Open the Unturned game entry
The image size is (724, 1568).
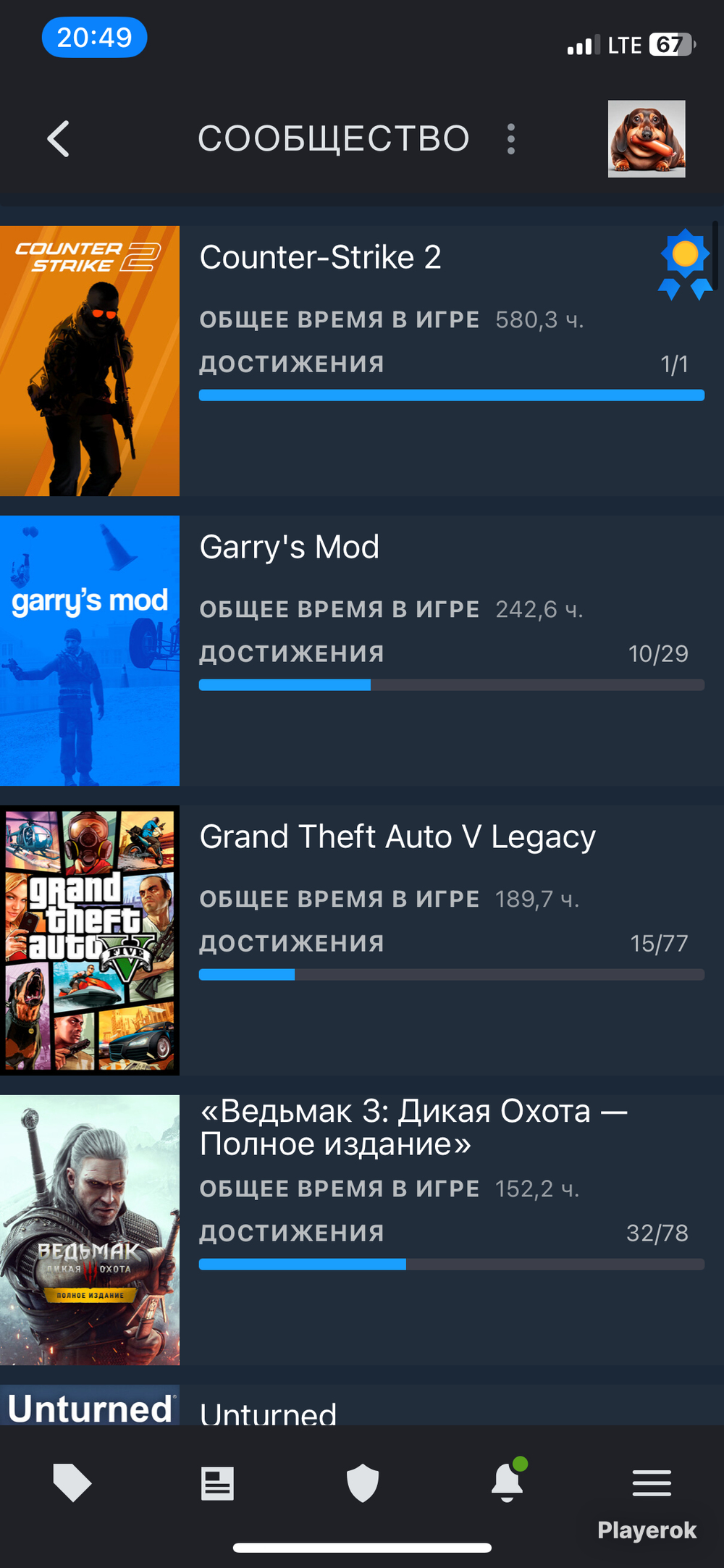[362, 1405]
